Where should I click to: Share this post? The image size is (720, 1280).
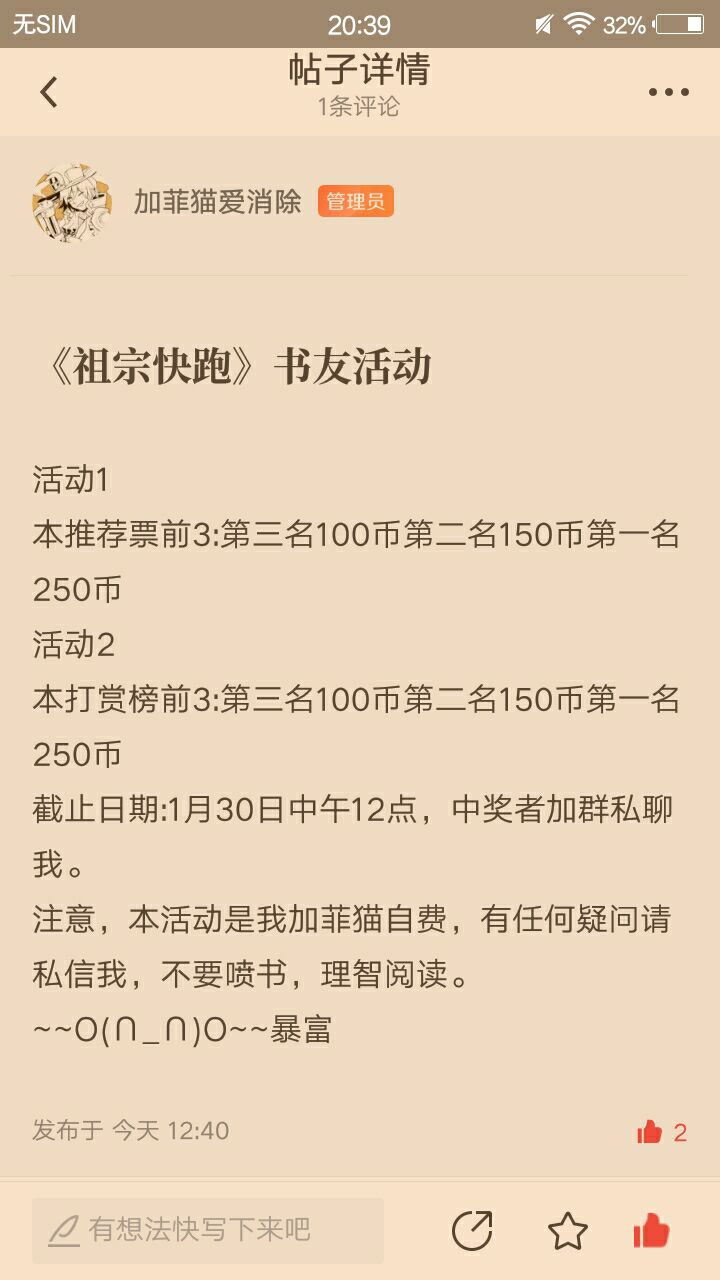(472, 1231)
